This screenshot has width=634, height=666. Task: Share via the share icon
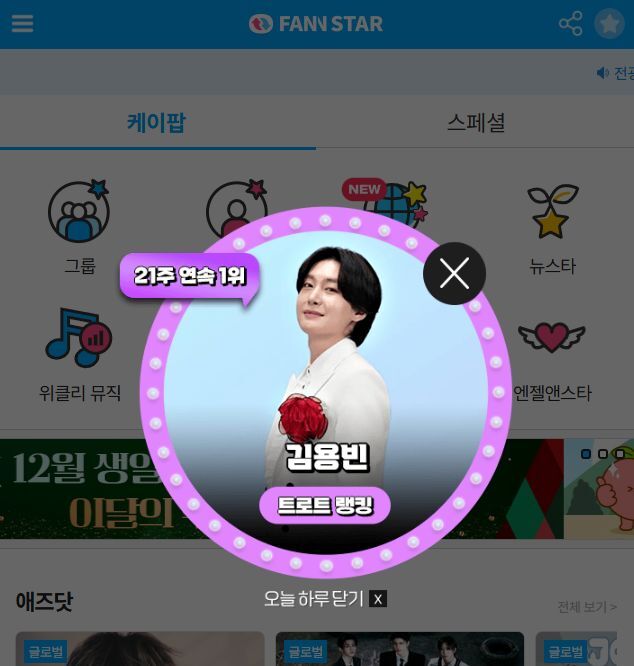click(570, 23)
